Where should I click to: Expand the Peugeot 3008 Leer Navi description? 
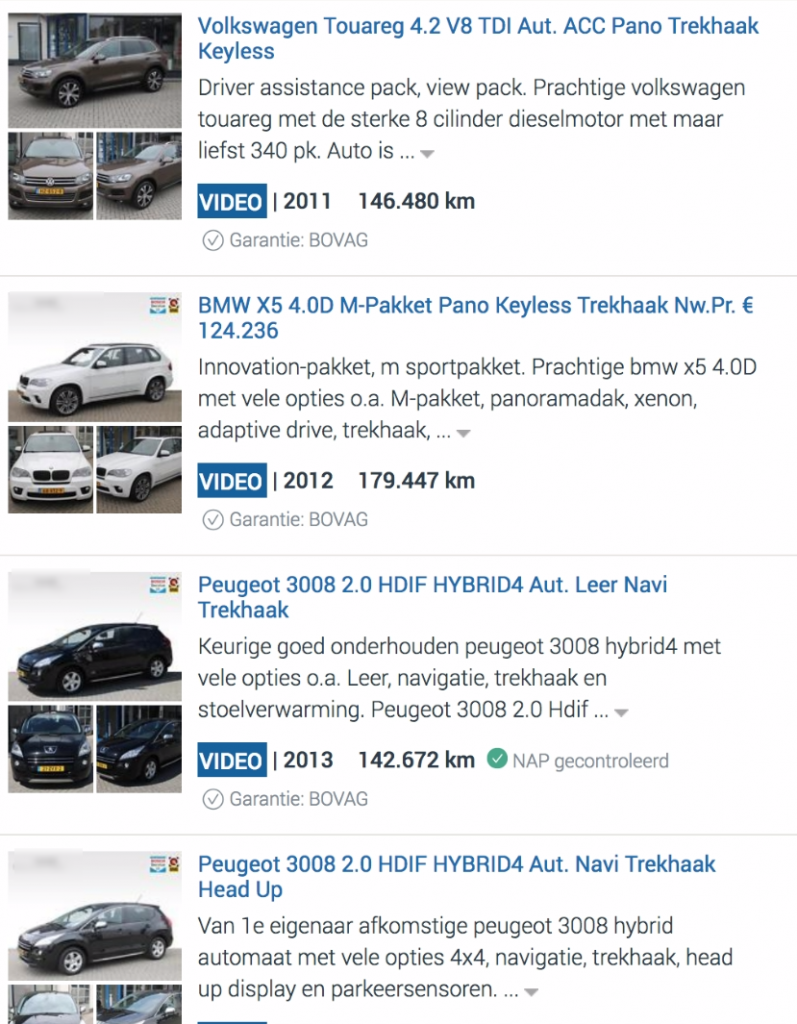(621, 713)
